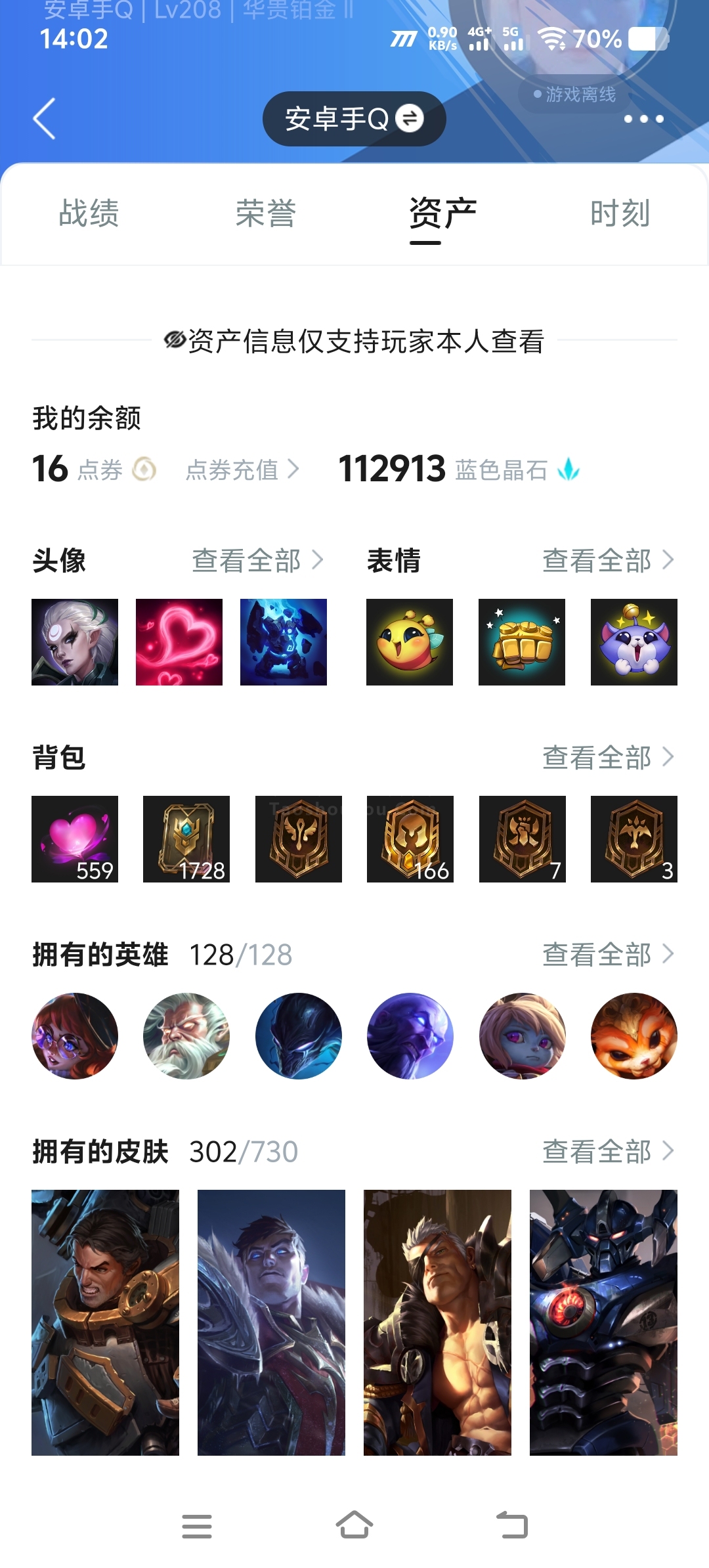This screenshot has width=709, height=1568.
Task: View all under 拥有的英雄
Action: (x=609, y=955)
